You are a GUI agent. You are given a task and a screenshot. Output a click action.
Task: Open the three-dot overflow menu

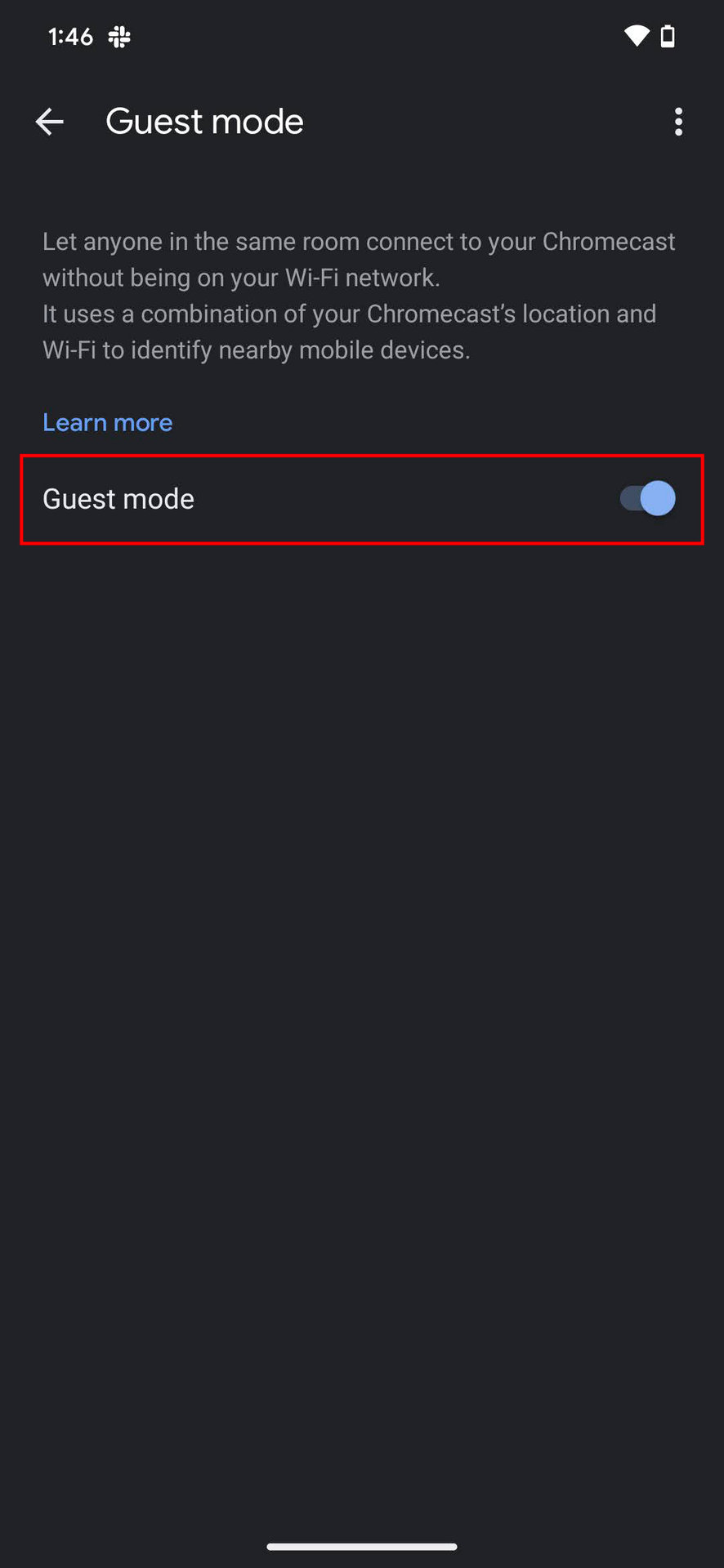pyautogui.click(x=678, y=122)
